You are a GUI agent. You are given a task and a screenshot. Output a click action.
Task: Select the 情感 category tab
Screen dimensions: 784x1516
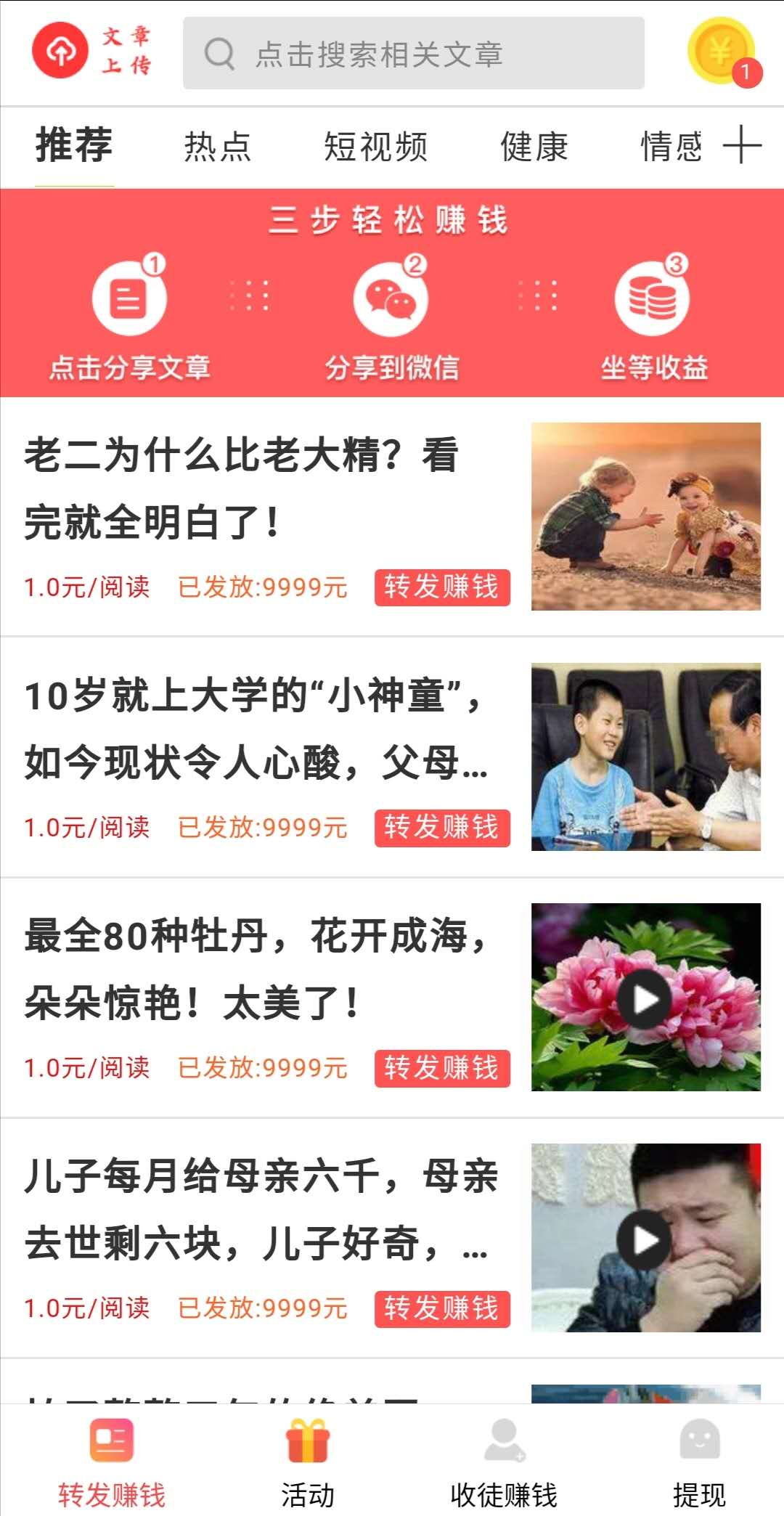click(x=672, y=147)
